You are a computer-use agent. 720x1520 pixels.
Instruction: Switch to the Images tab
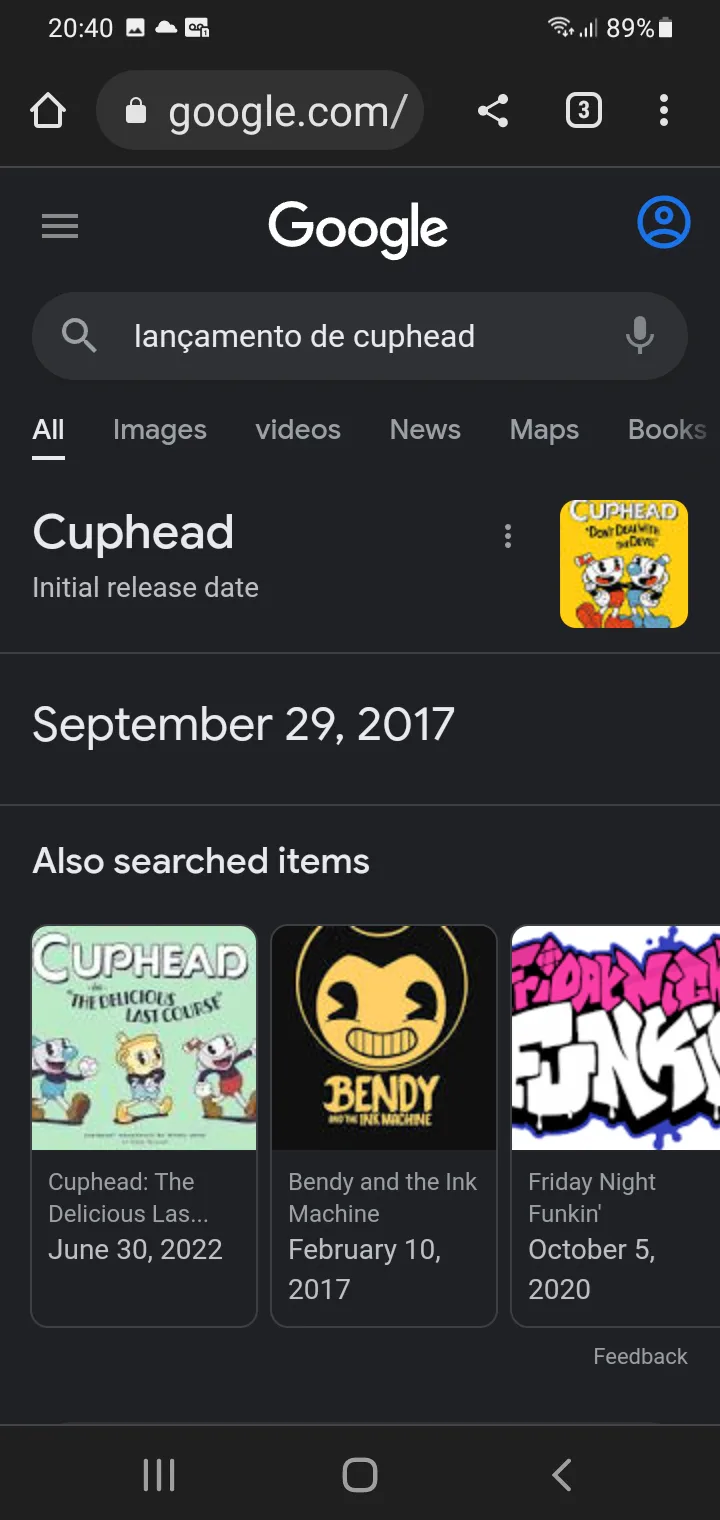(160, 430)
